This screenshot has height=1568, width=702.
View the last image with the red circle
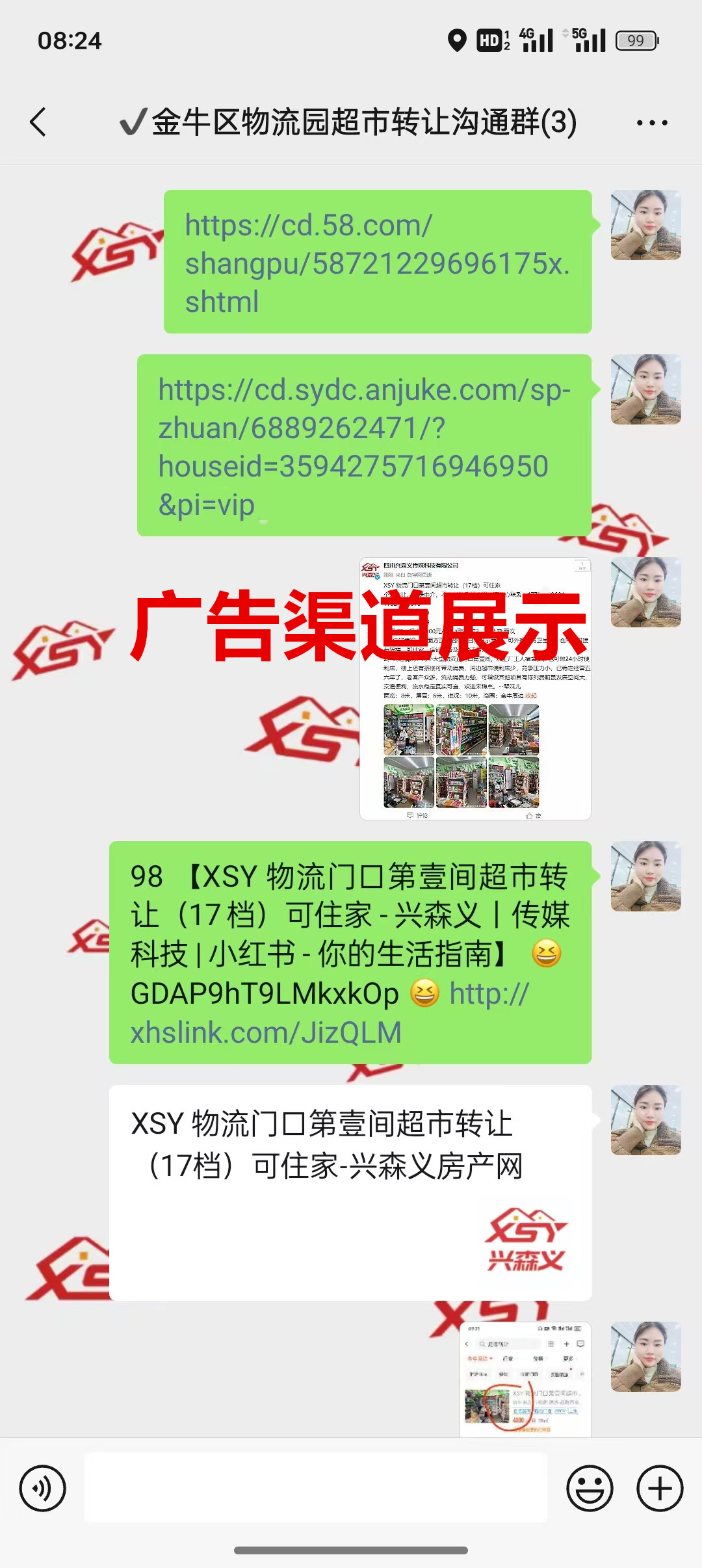coord(525,1378)
